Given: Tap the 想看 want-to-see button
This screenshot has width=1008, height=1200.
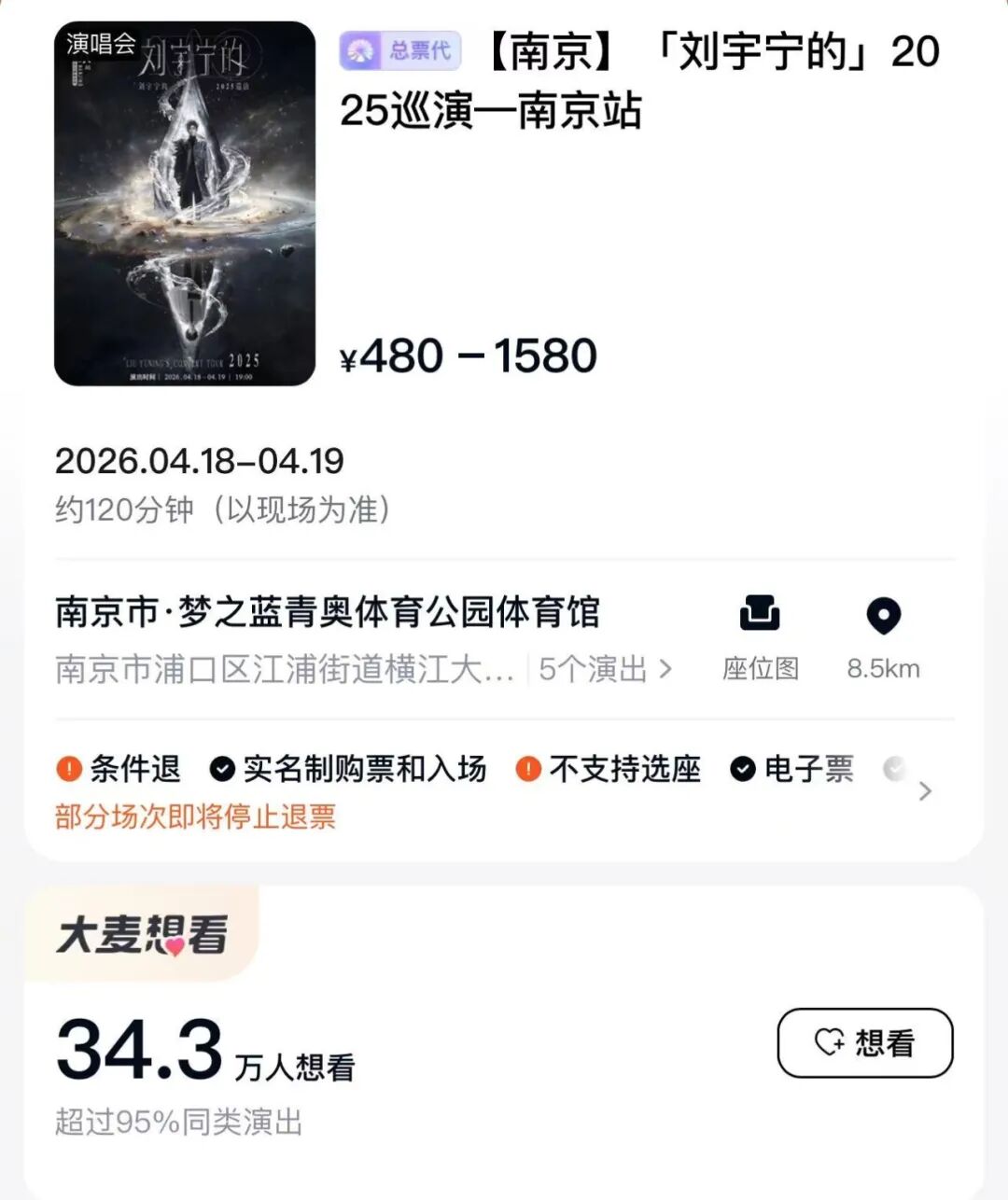Looking at the screenshot, I should (x=864, y=1042).
